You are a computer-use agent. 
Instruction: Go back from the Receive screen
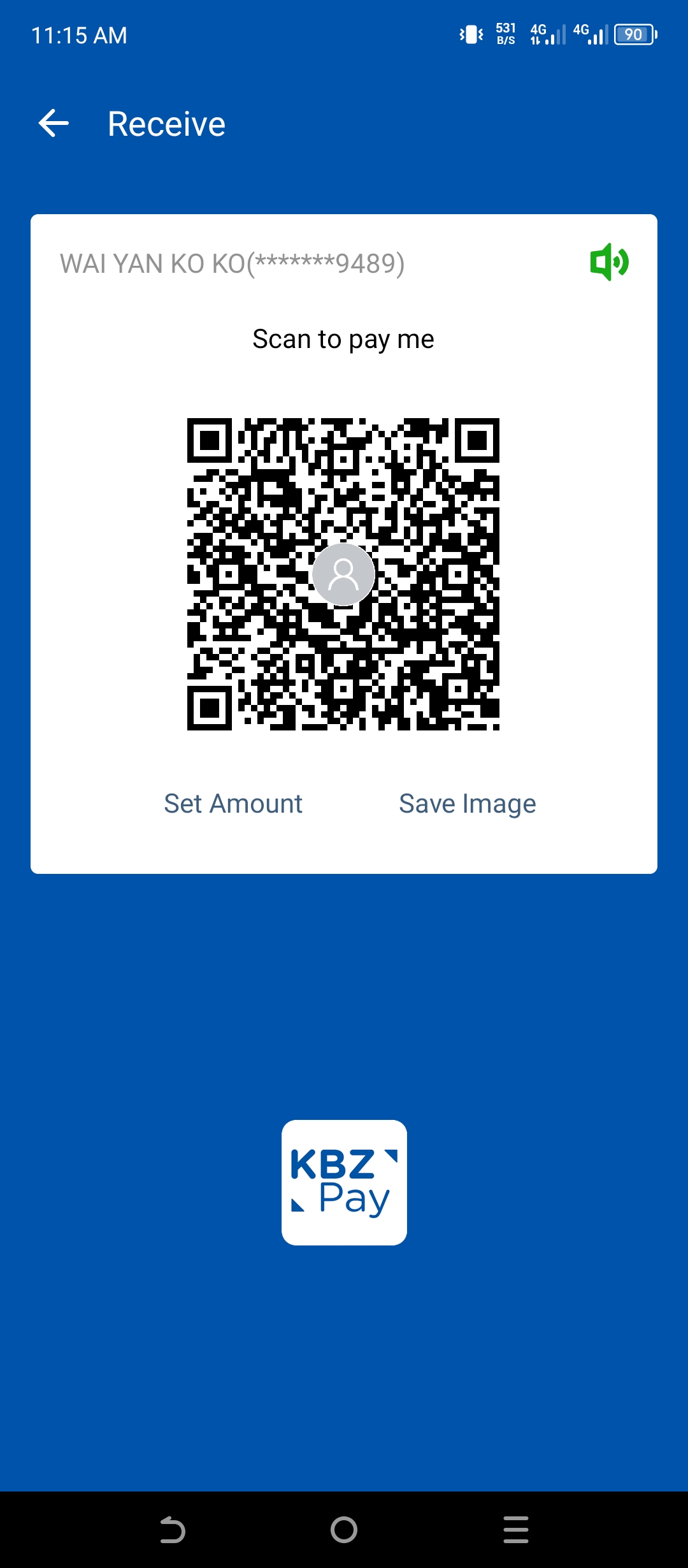coord(54,123)
